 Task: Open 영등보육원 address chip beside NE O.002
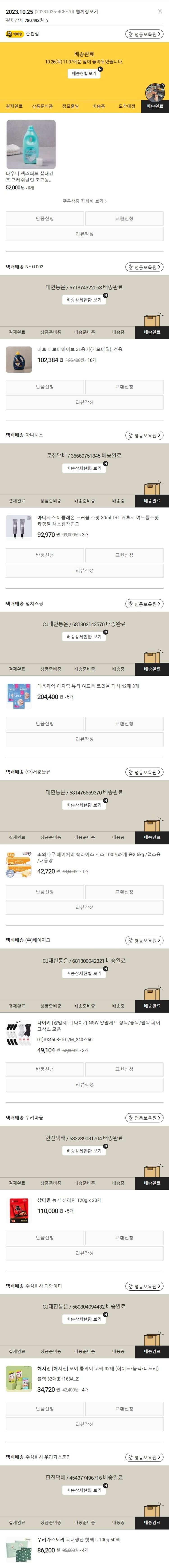coord(144,267)
